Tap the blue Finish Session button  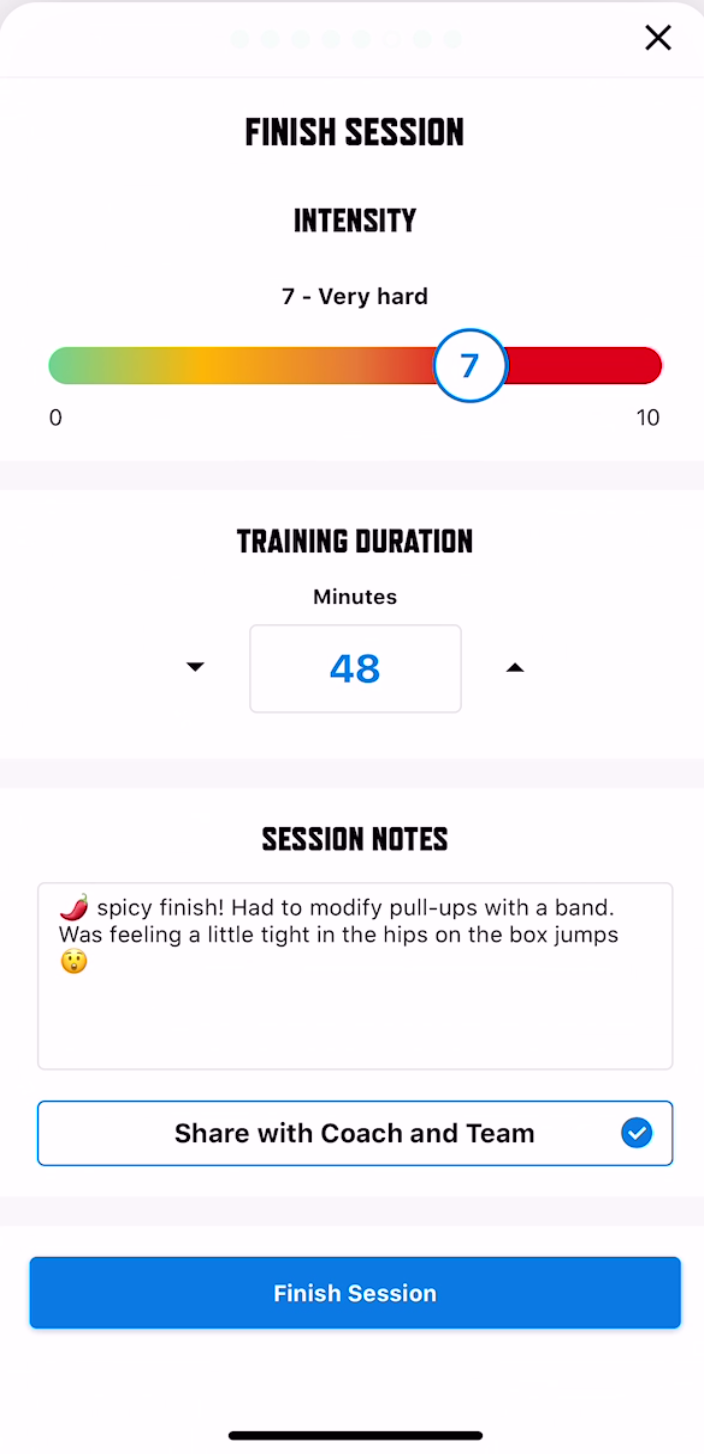355,1293
